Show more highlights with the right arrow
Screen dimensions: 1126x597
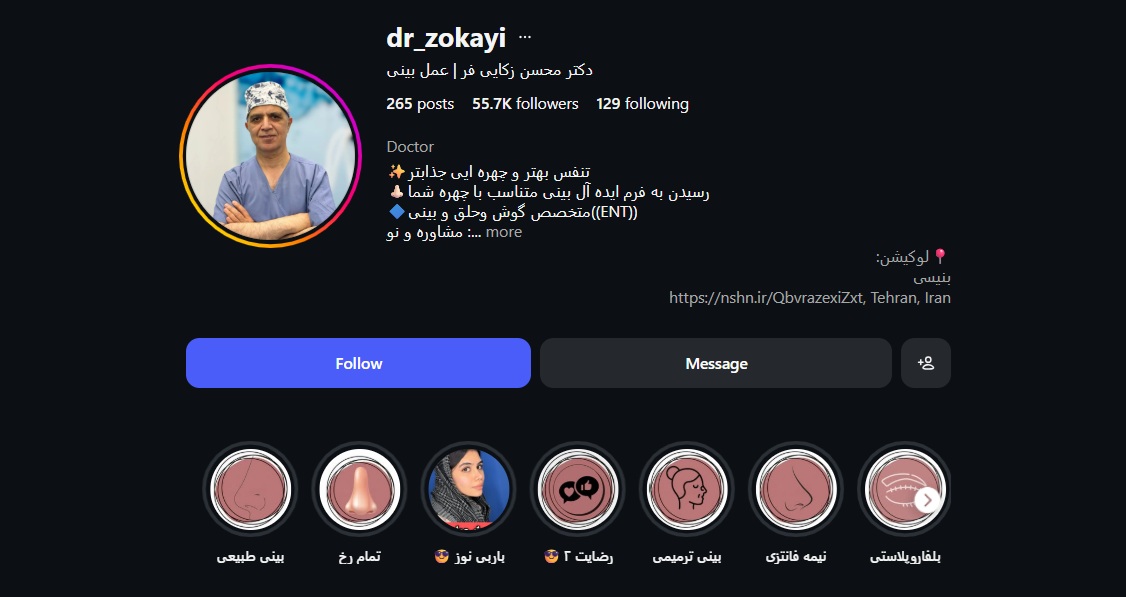click(x=928, y=499)
